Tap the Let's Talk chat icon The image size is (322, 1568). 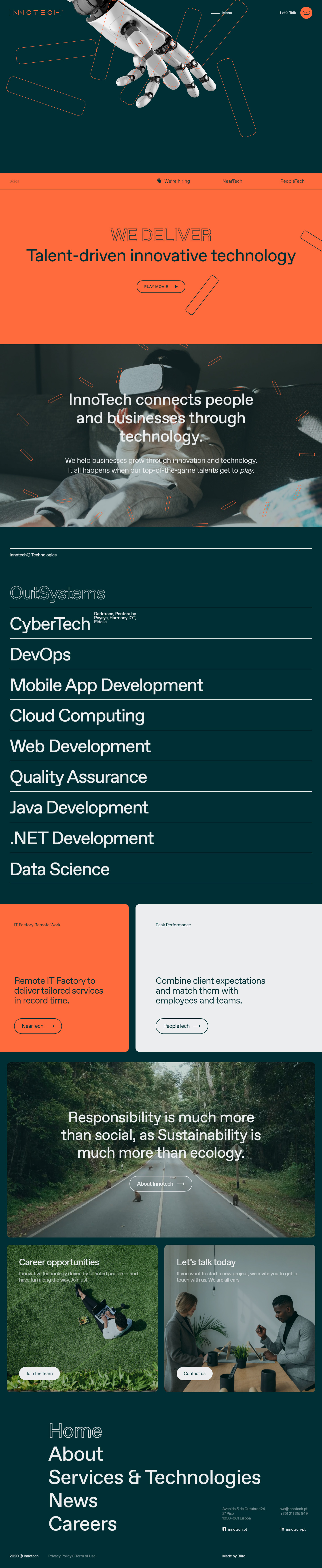[x=306, y=13]
